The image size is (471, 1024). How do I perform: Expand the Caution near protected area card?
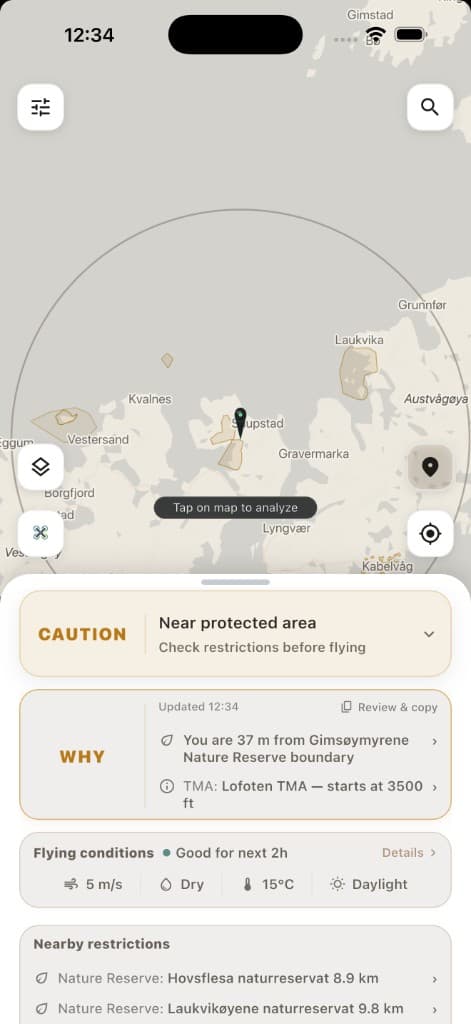point(235,633)
